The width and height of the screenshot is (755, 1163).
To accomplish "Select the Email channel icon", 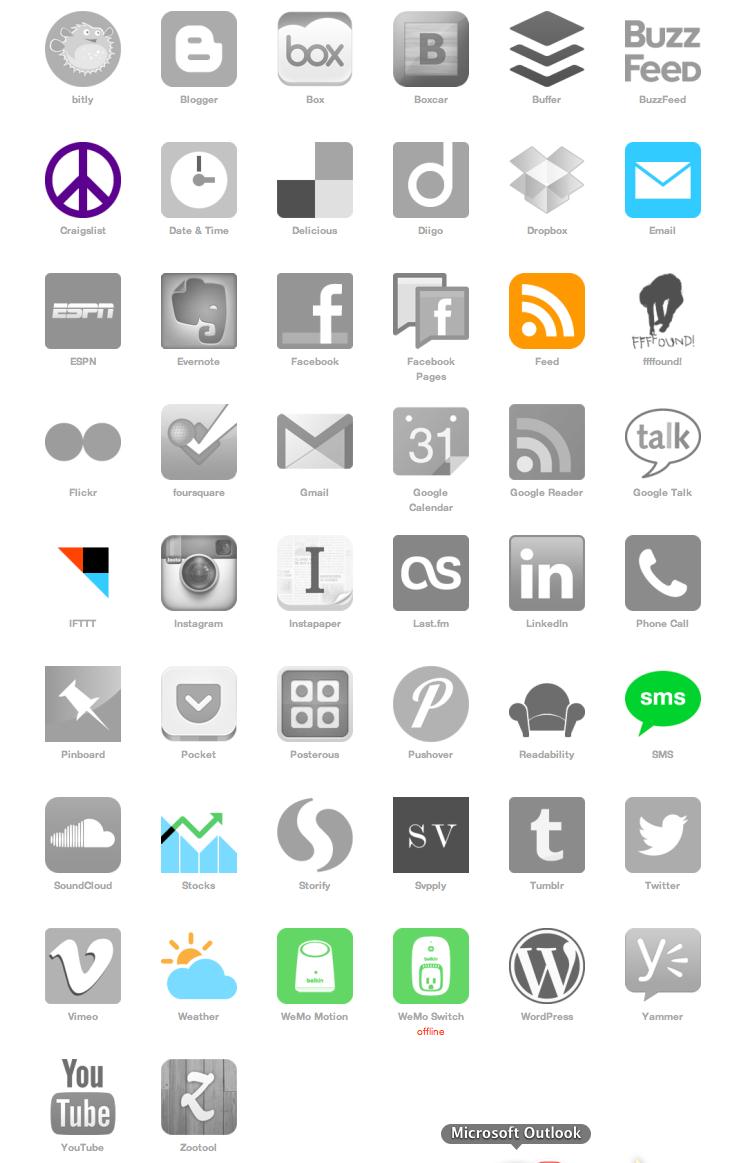I will click(x=662, y=180).
